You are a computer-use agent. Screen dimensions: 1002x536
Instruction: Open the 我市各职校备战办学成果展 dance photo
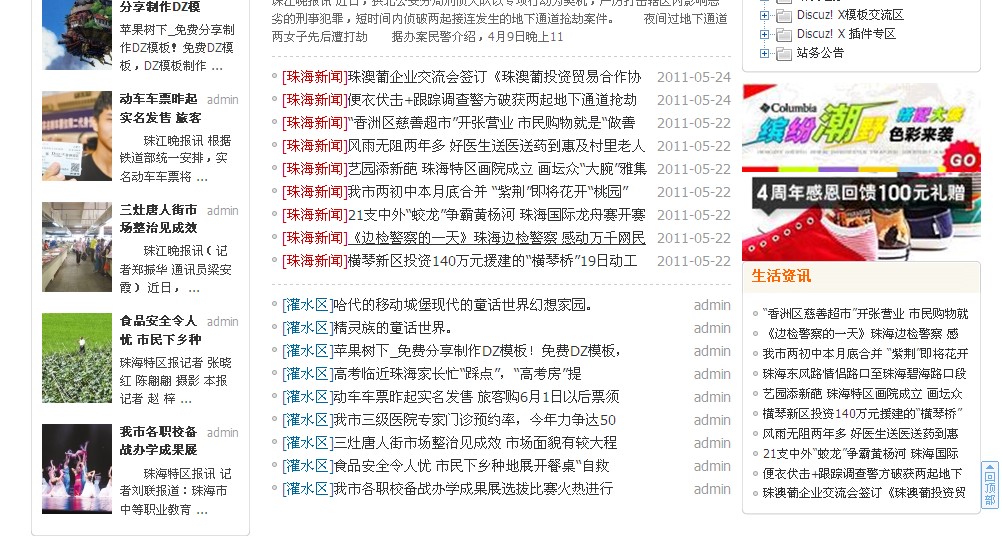point(77,469)
